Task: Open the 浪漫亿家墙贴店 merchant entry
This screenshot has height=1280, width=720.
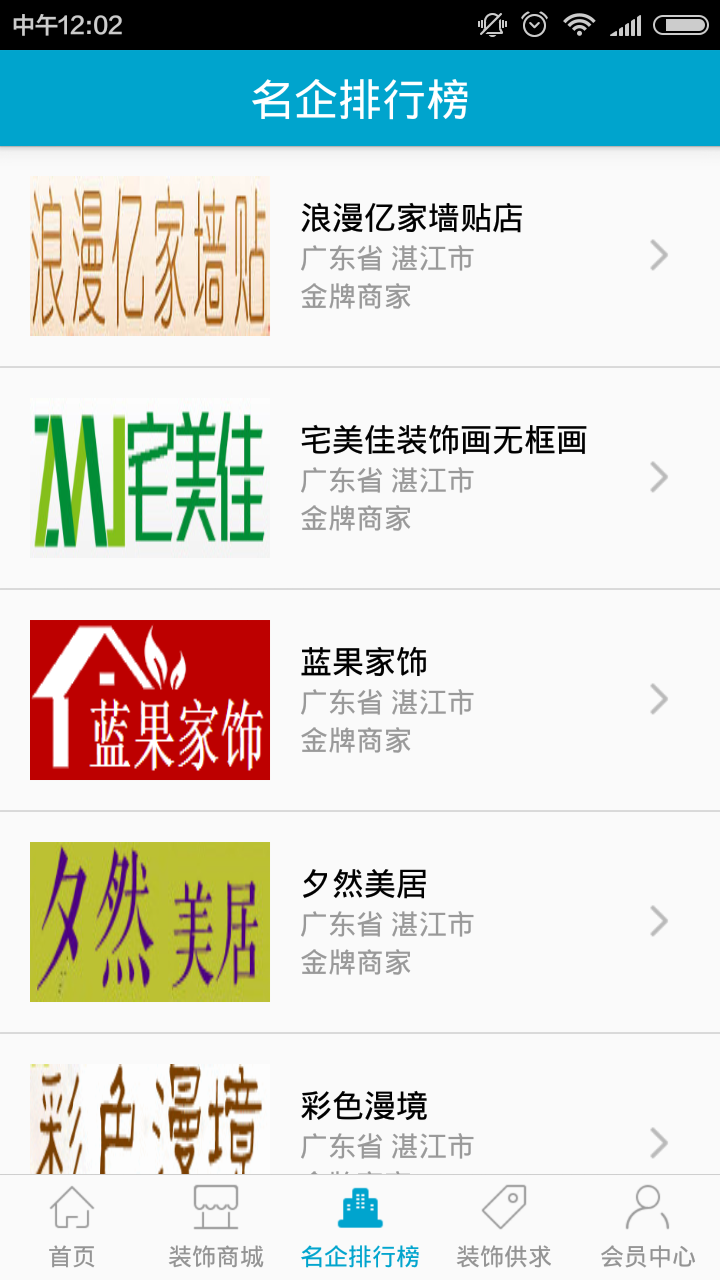Action: (360, 257)
